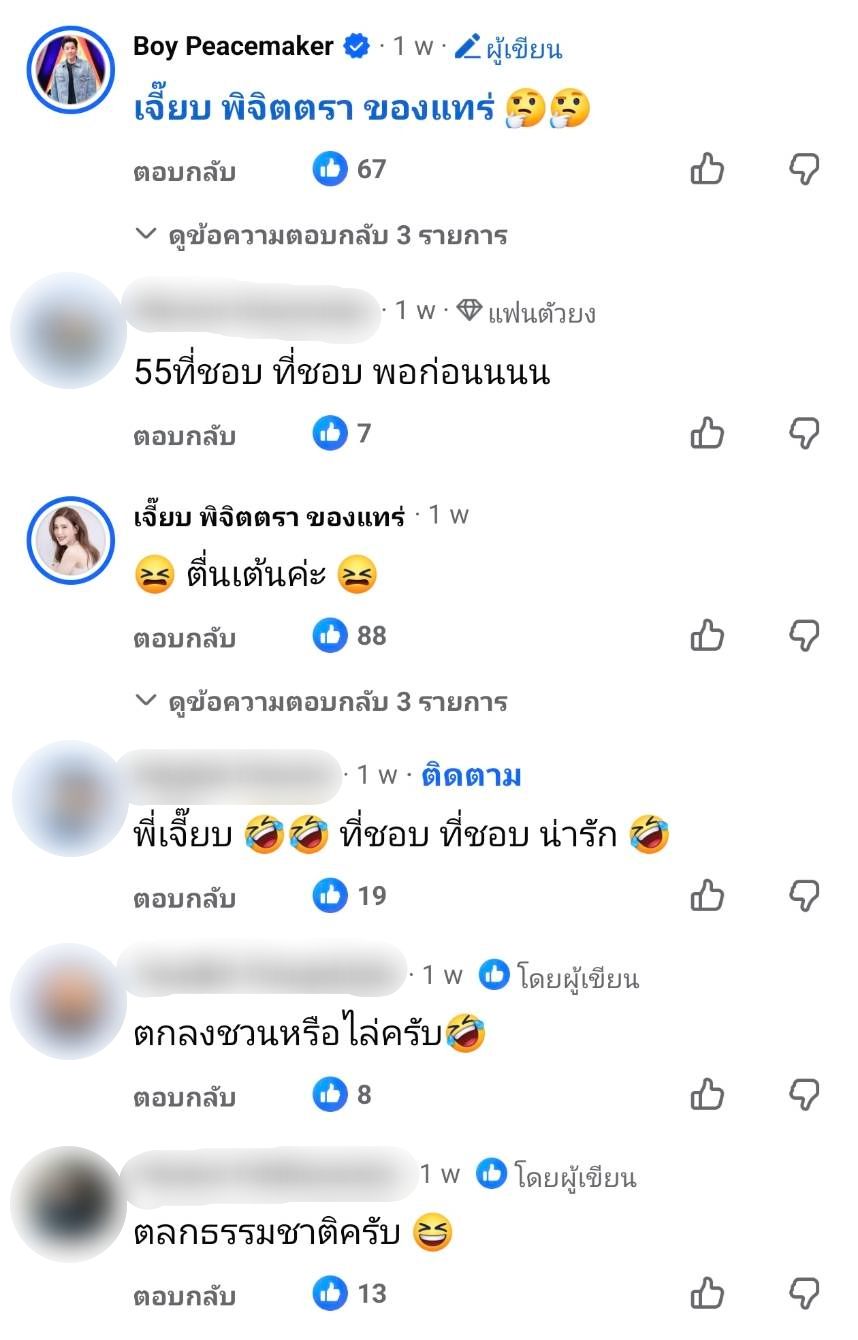Like the 'ตกลงชวนหรือไล่ครับ' comment

pos(707,1095)
